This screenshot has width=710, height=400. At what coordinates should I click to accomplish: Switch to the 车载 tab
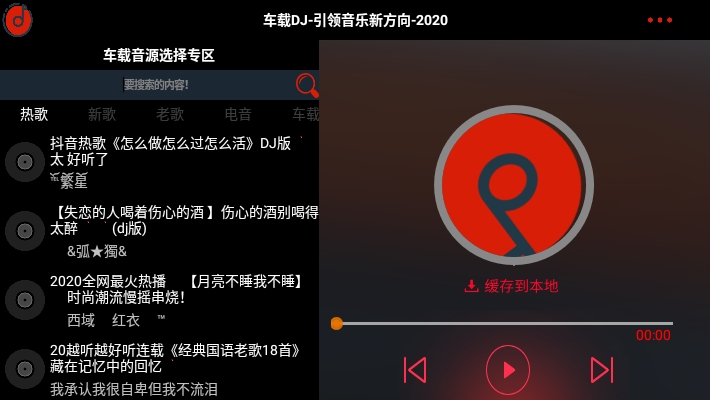point(305,114)
